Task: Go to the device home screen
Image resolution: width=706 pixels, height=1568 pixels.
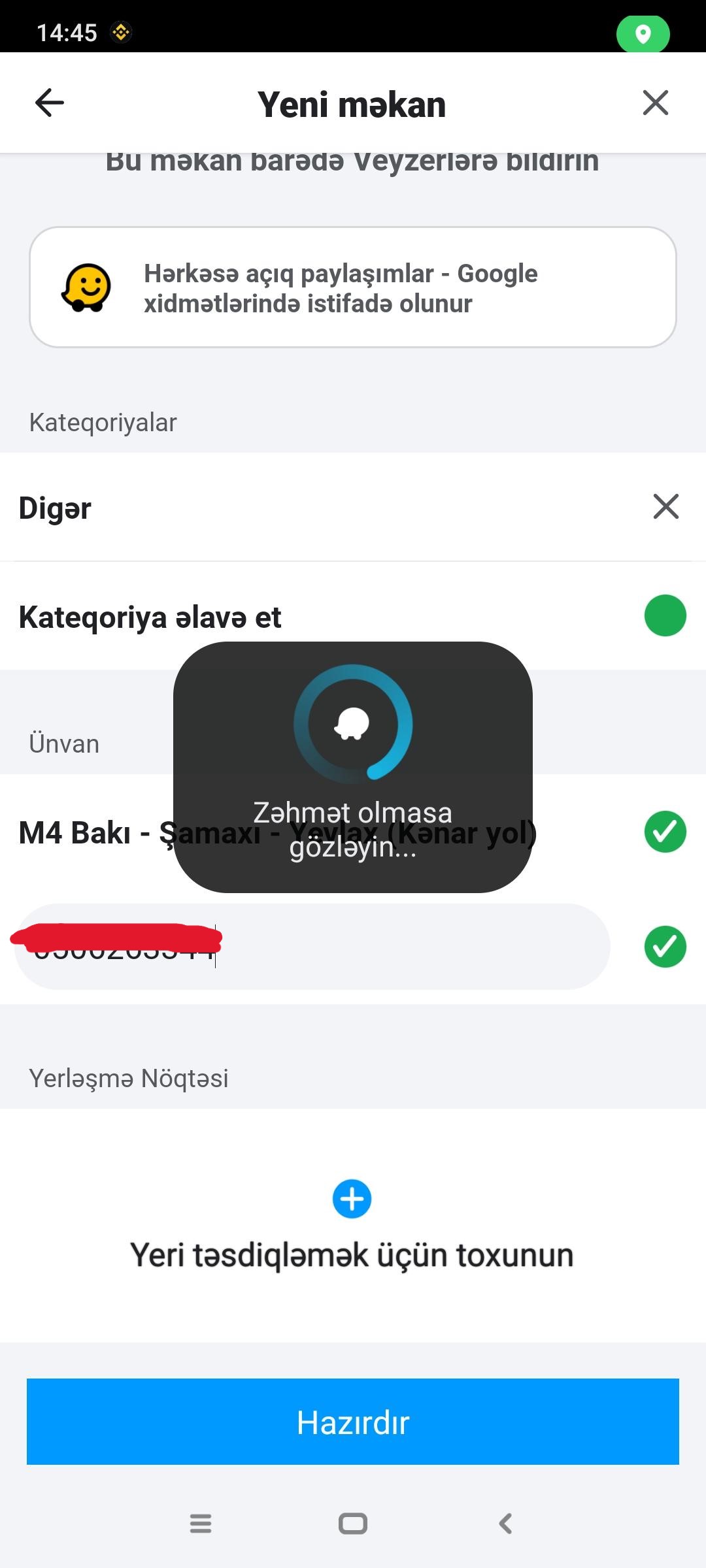Action: point(353,1524)
